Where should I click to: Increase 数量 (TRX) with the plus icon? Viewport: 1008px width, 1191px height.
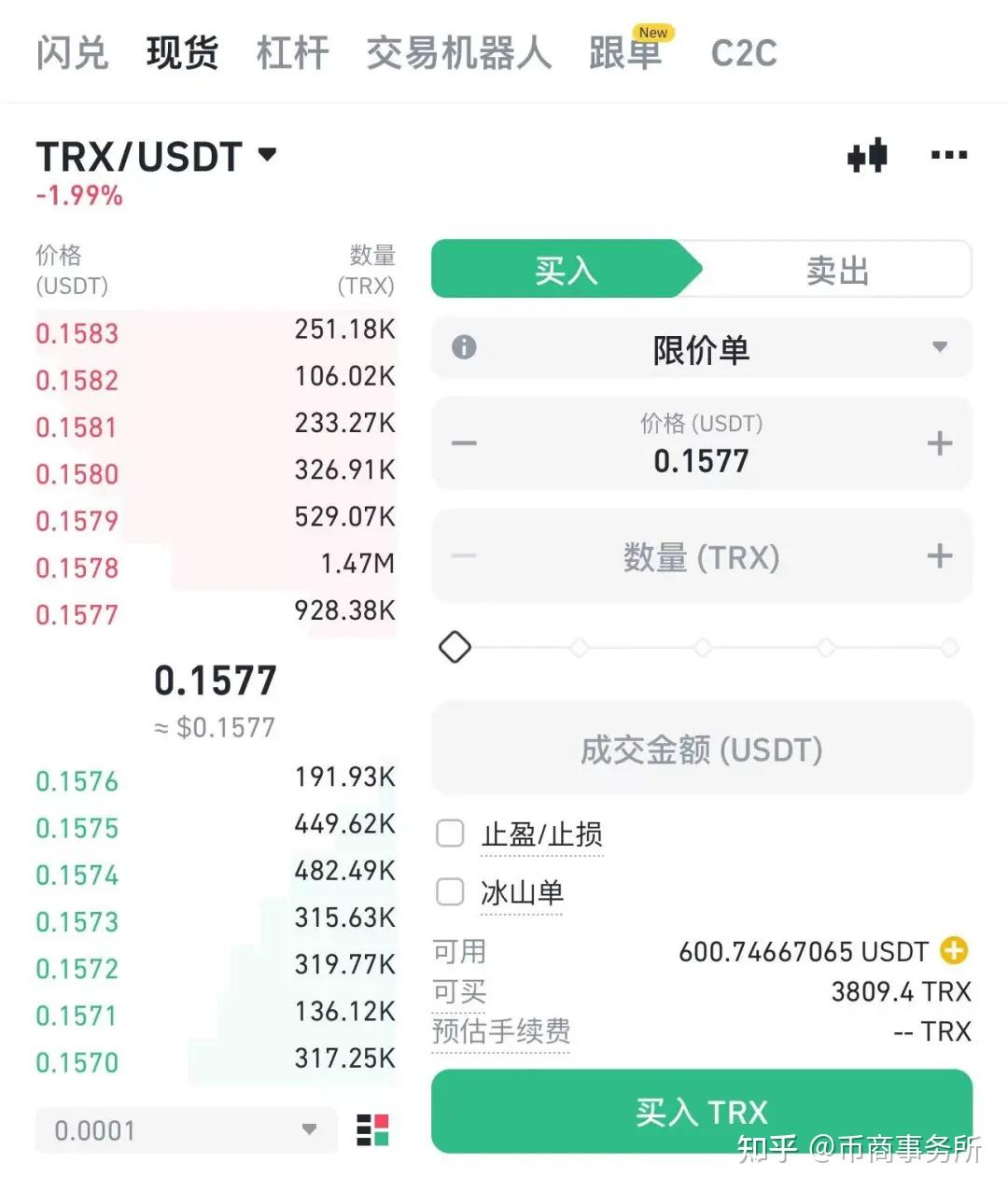939,556
